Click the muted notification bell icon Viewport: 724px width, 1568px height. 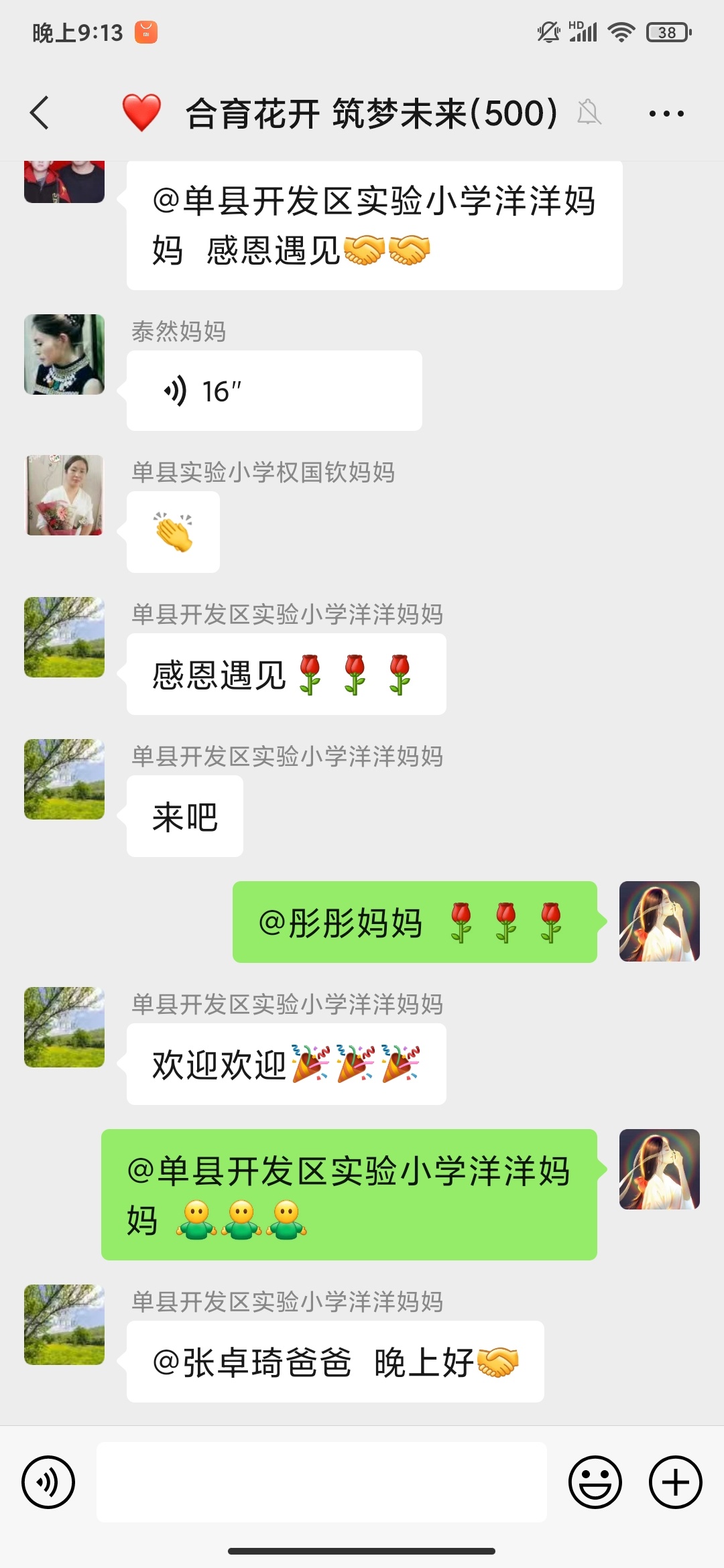pos(589,113)
